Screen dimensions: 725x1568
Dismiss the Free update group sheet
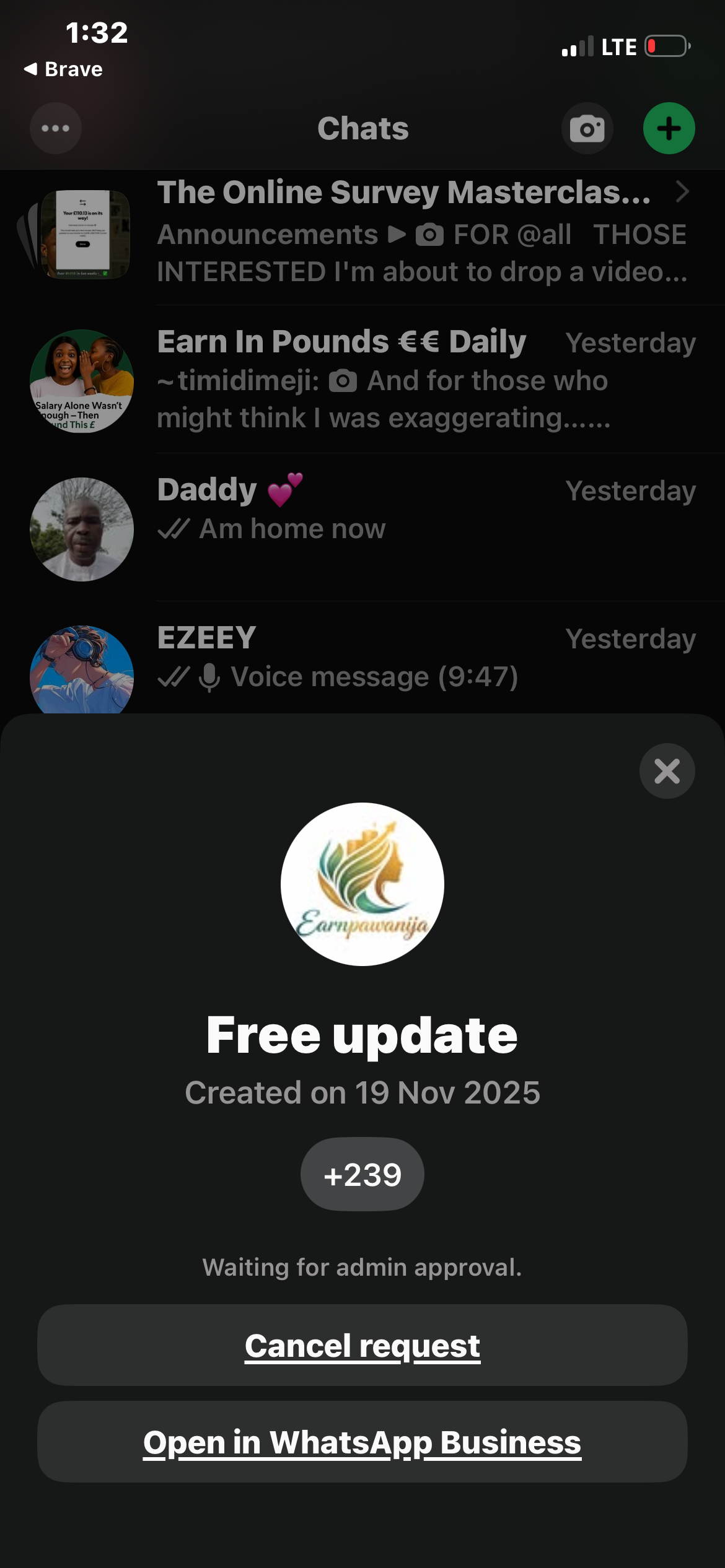pyautogui.click(x=667, y=771)
